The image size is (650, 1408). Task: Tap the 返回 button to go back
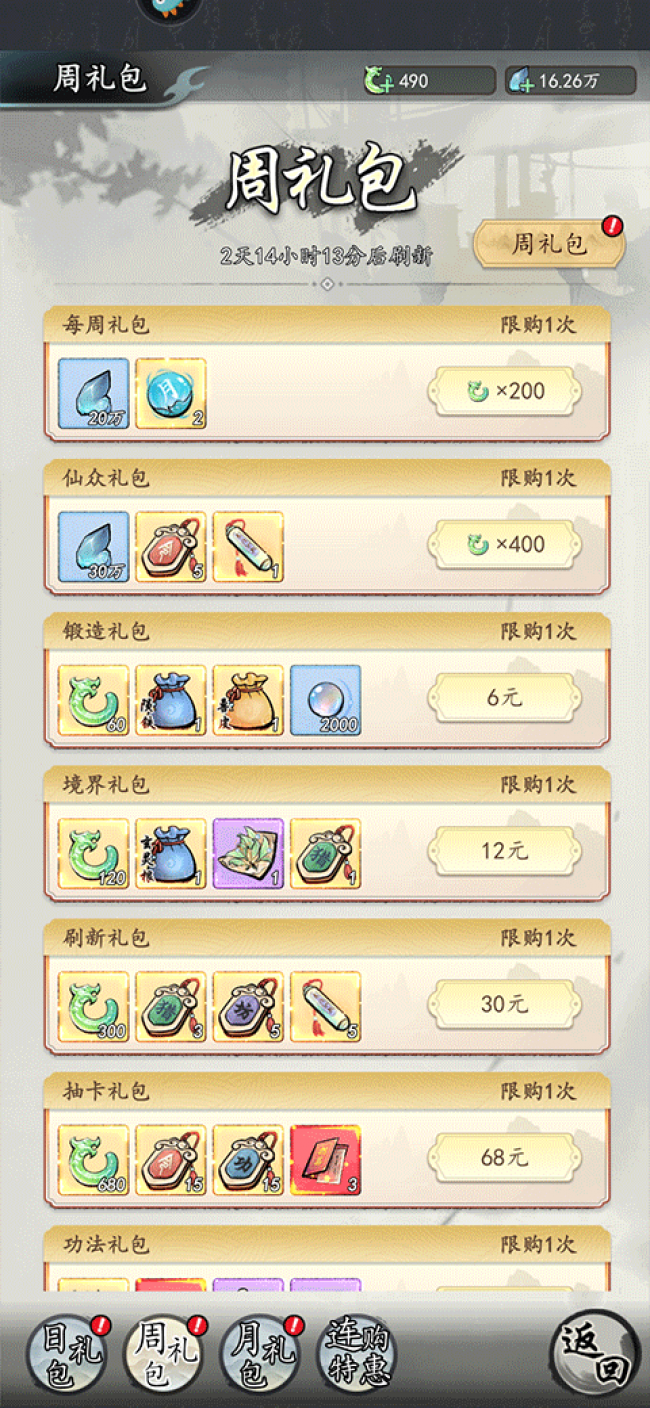[596, 1352]
